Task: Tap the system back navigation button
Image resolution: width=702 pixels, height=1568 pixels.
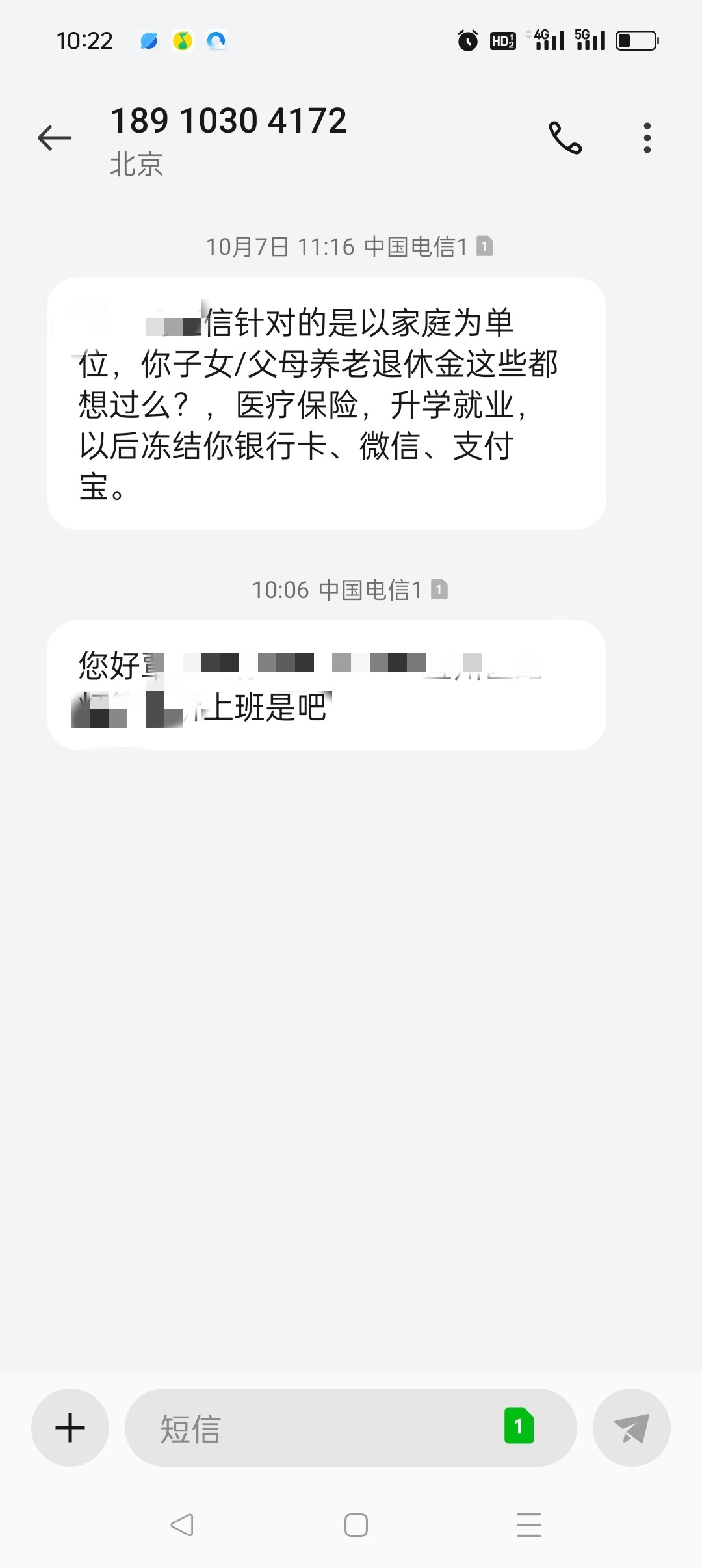Action: point(182,1524)
